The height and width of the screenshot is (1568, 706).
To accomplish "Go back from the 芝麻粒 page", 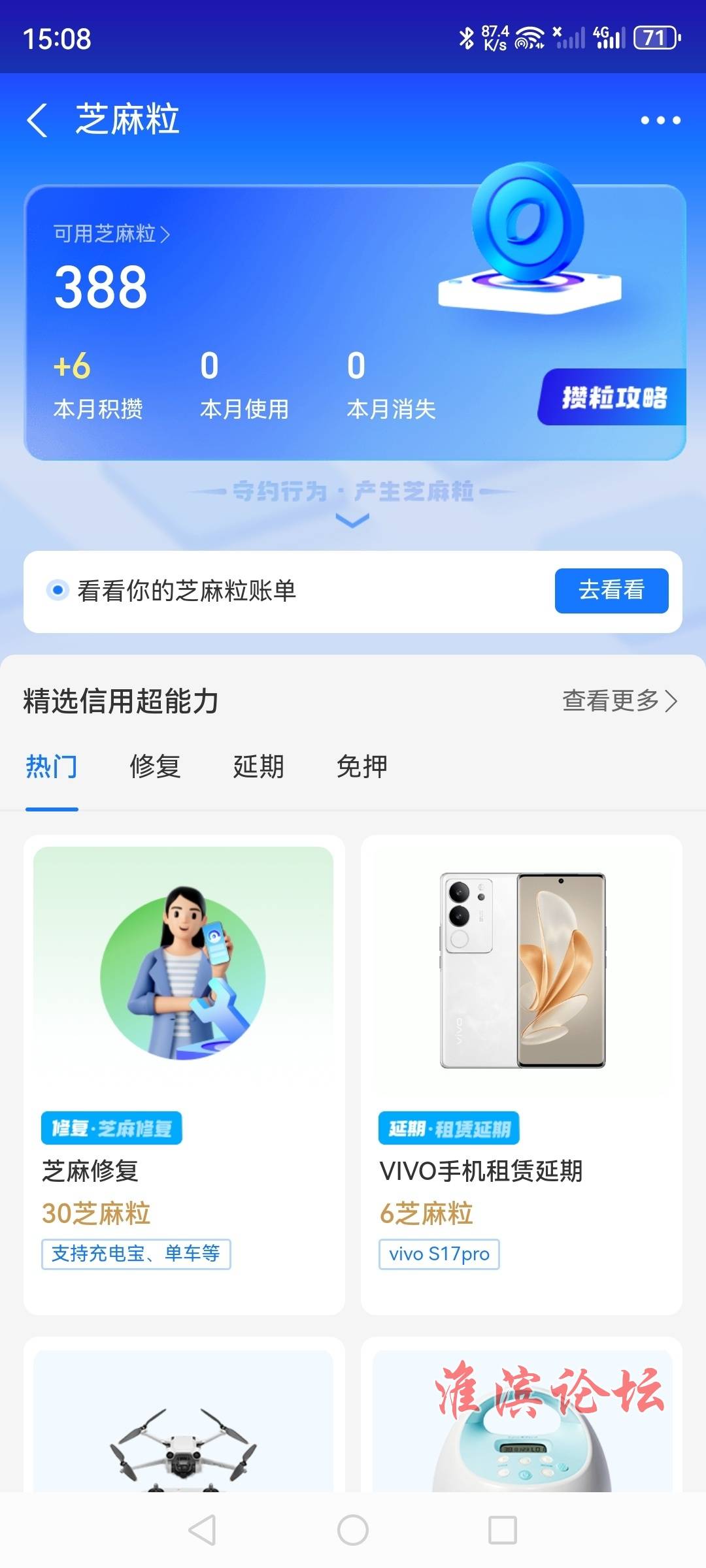I will point(38,120).
